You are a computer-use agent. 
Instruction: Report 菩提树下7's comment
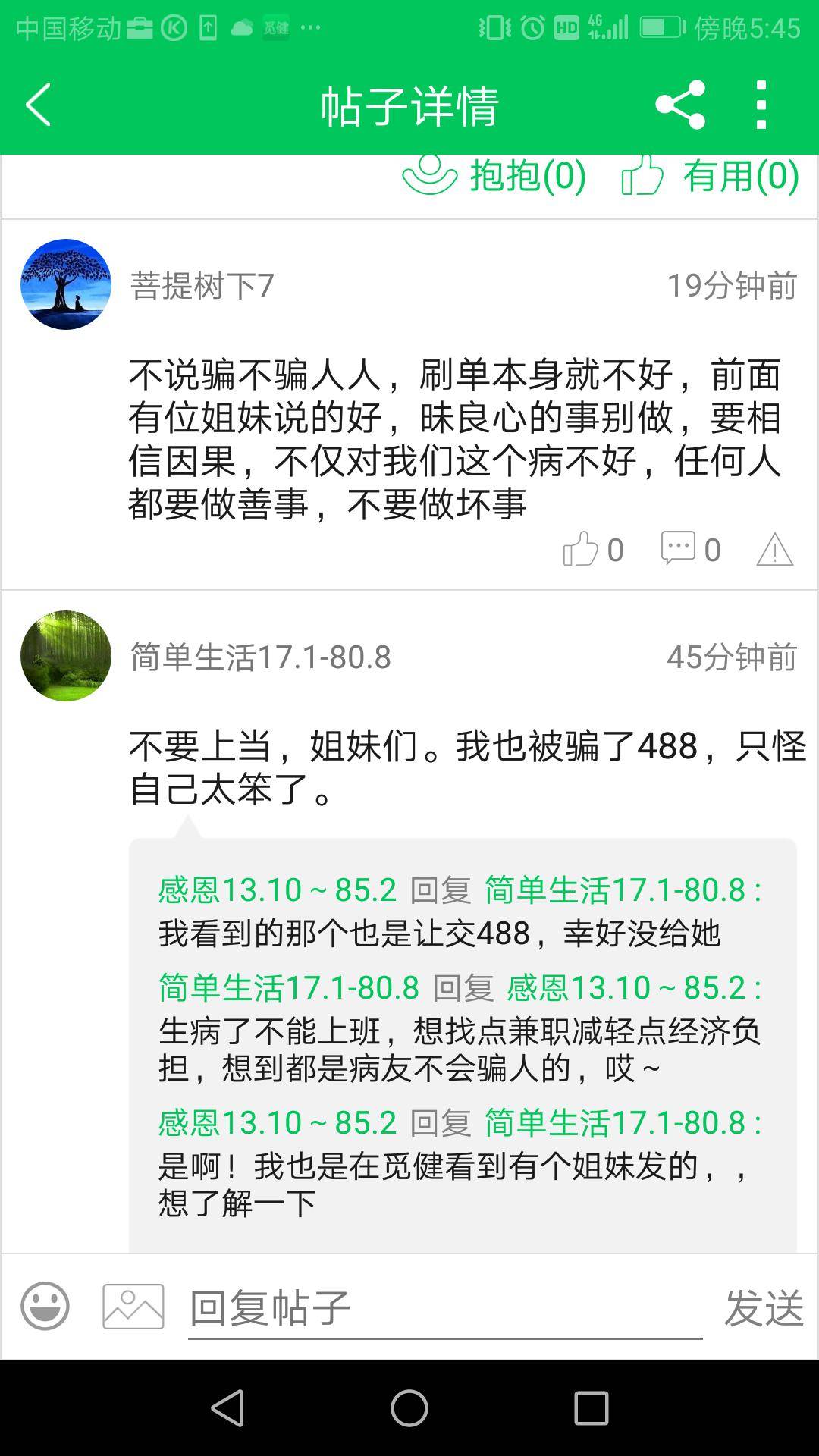click(775, 549)
